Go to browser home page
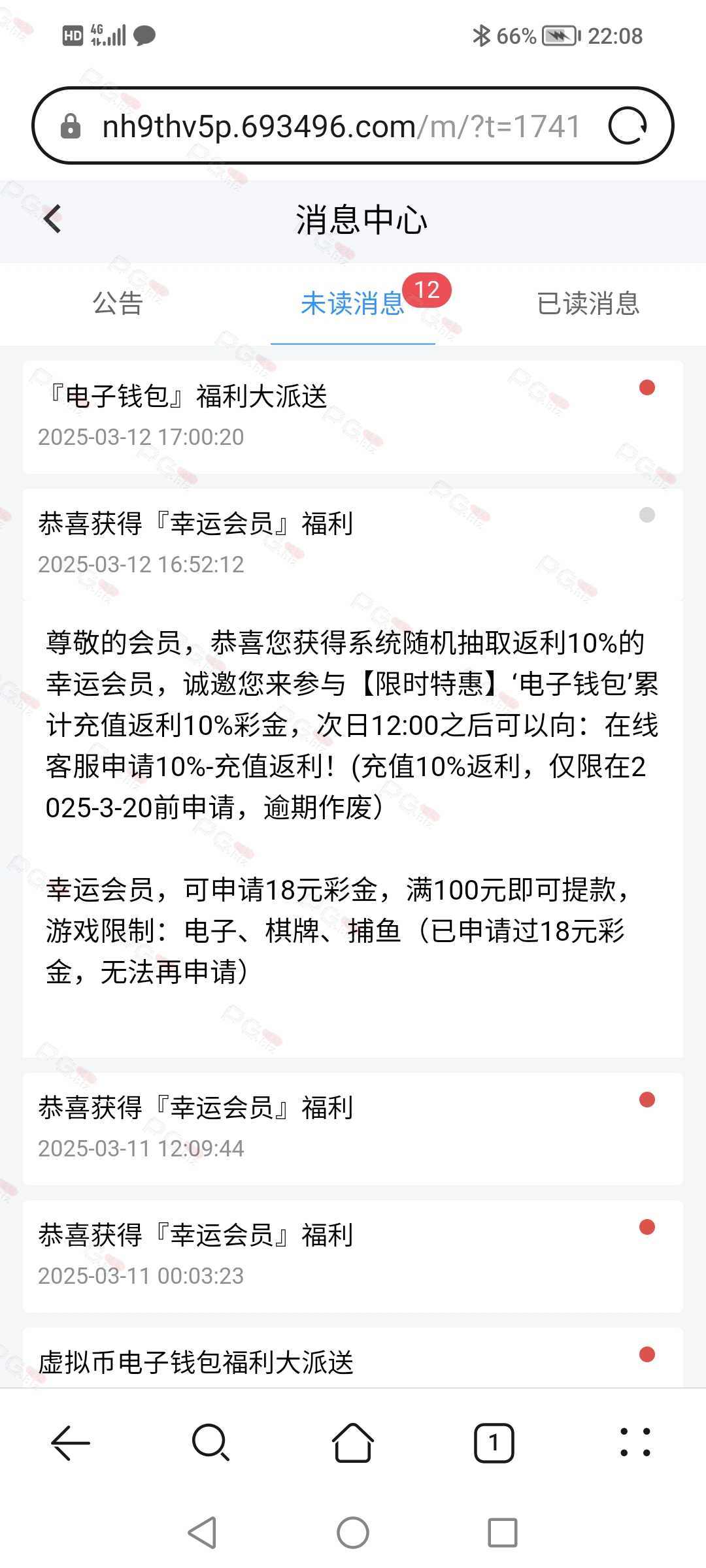 click(x=353, y=1442)
